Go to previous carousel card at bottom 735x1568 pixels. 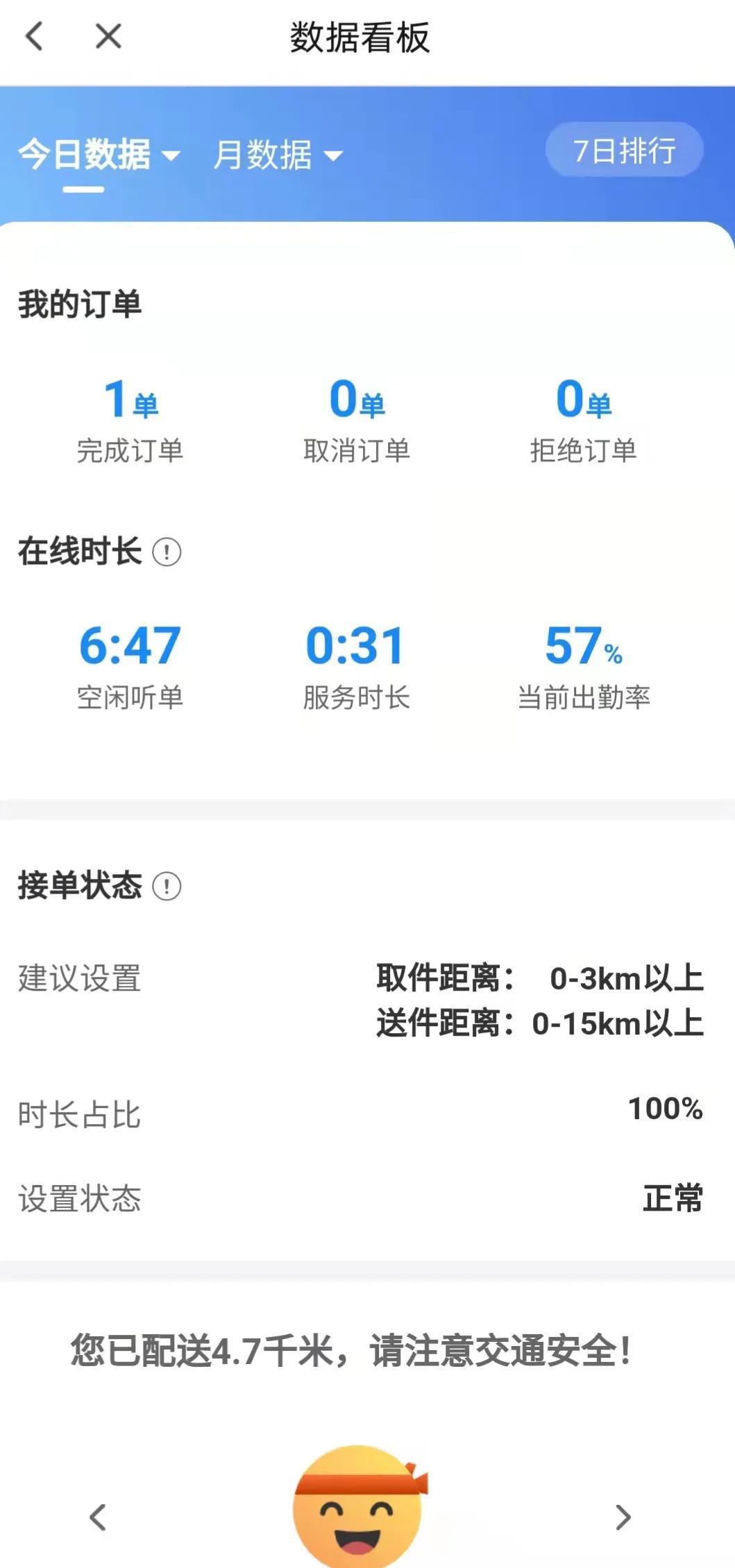[x=98, y=1517]
